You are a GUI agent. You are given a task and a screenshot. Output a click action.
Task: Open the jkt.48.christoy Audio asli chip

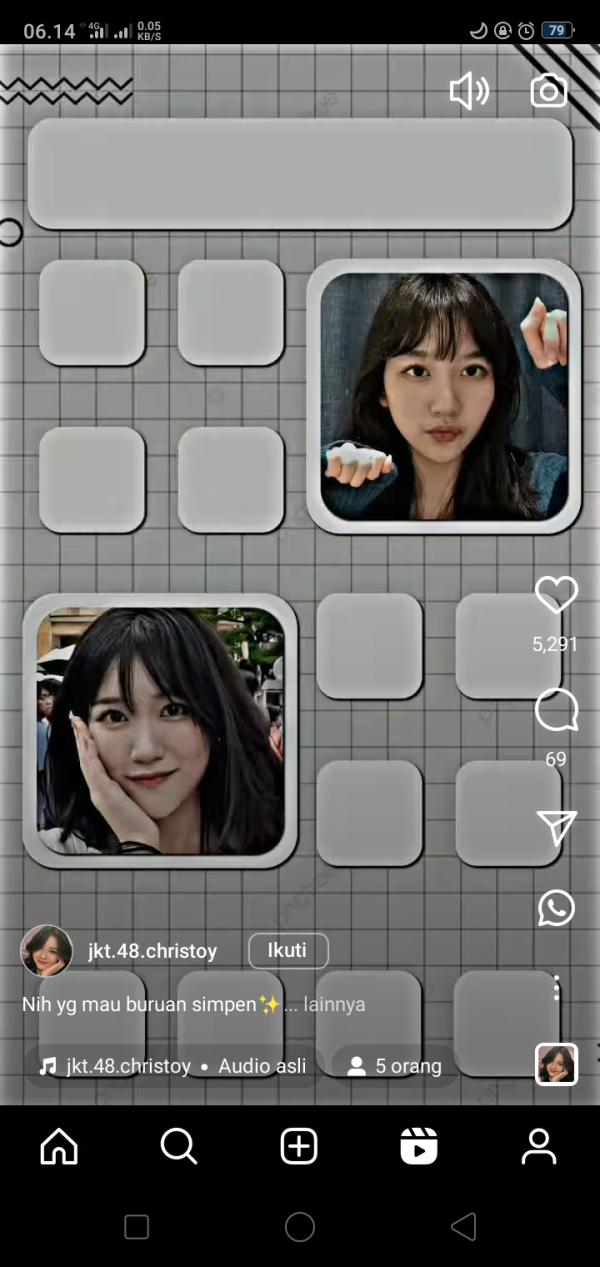(x=172, y=1066)
